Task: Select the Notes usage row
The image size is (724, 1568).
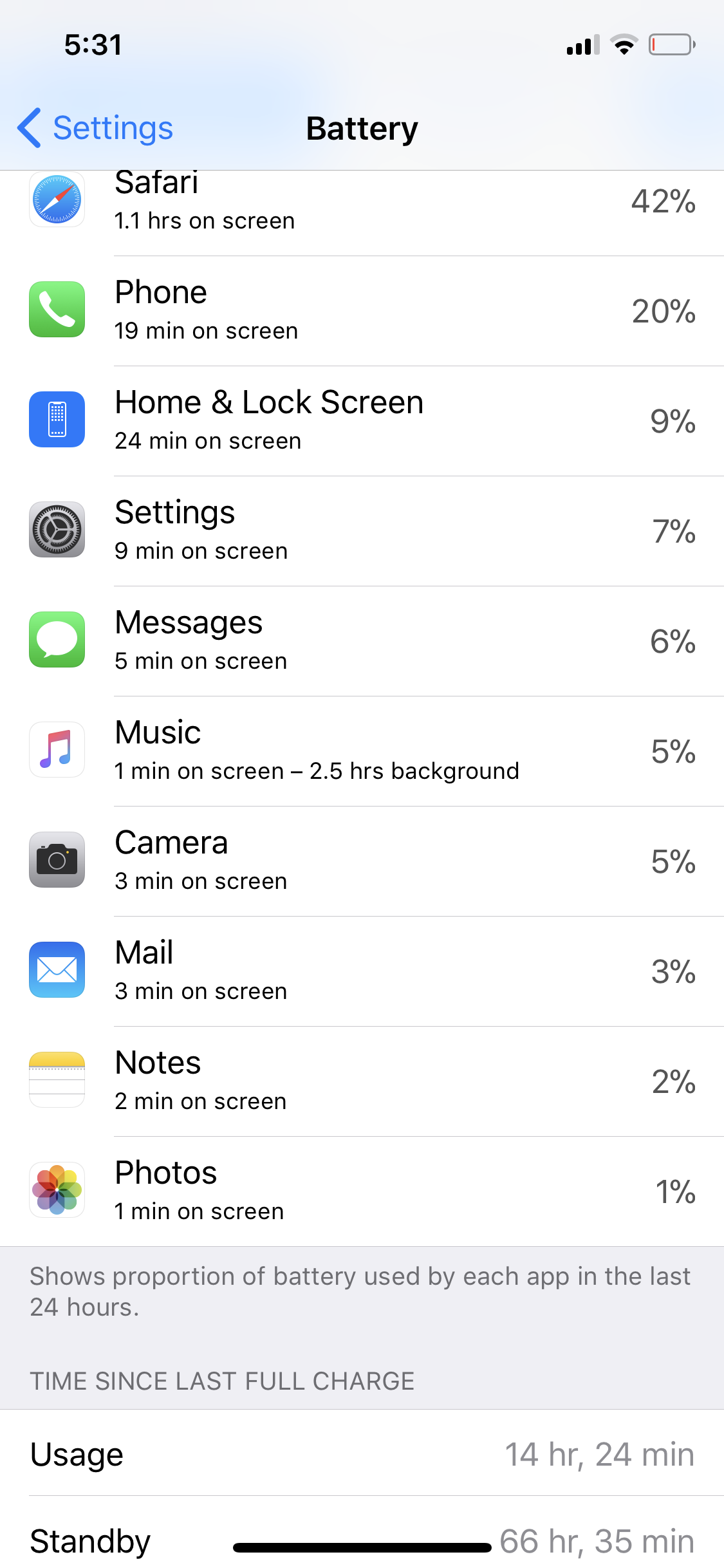Action: pyautogui.click(x=362, y=1081)
